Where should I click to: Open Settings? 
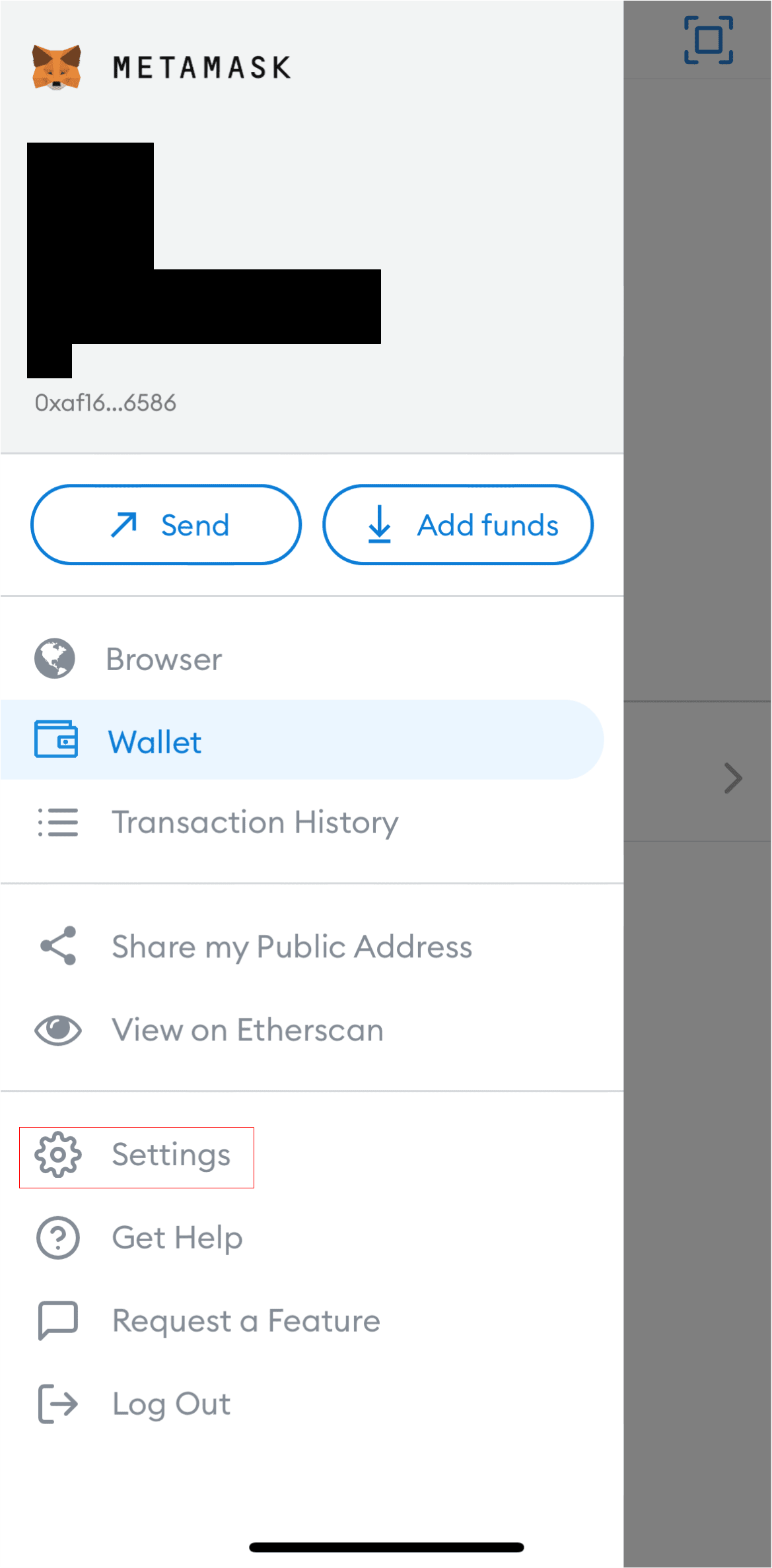point(137,1157)
